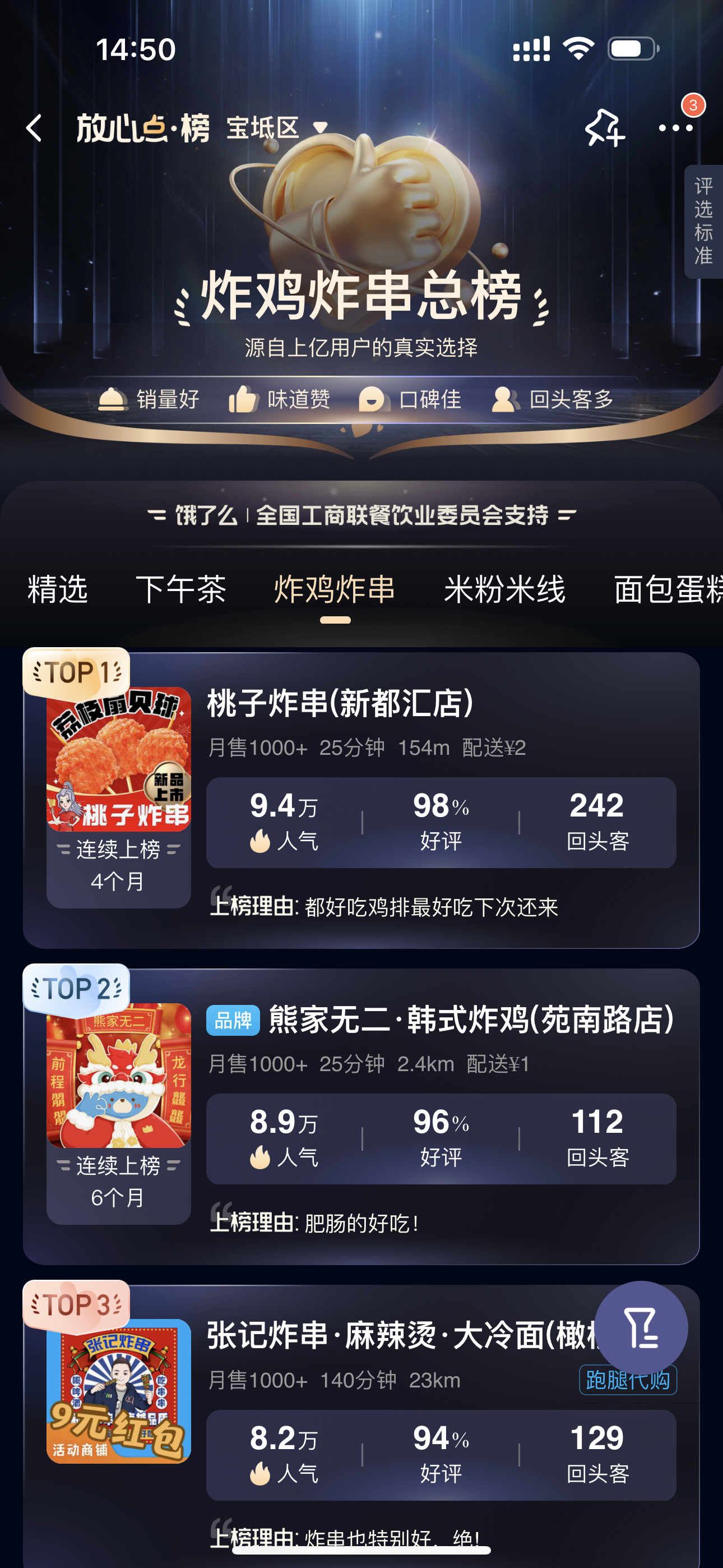Select the 炸鸡炸串 tab
Screen dimensions: 723x1568
335,589
